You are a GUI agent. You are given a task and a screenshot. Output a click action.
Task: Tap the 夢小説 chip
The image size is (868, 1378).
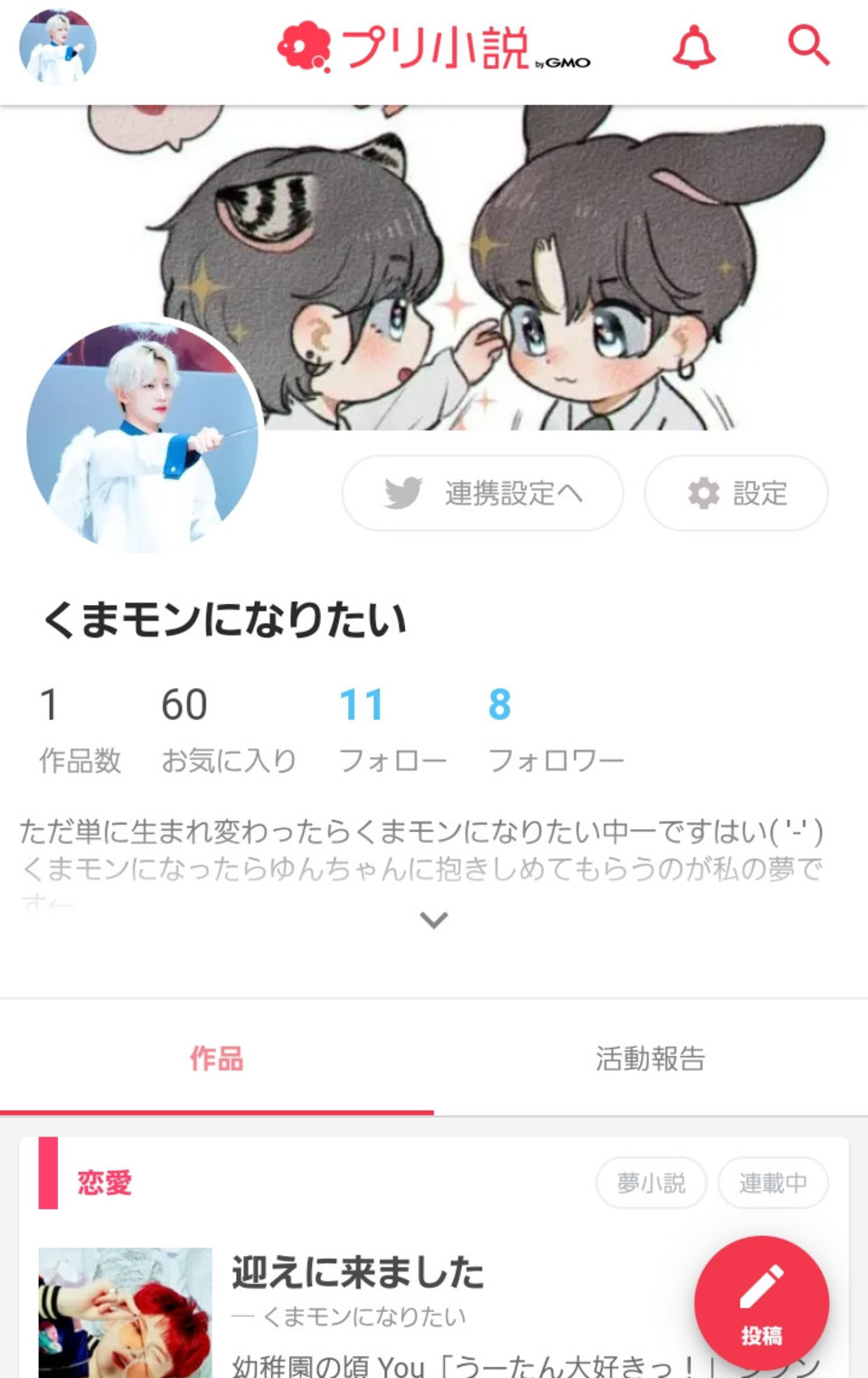tap(651, 1183)
